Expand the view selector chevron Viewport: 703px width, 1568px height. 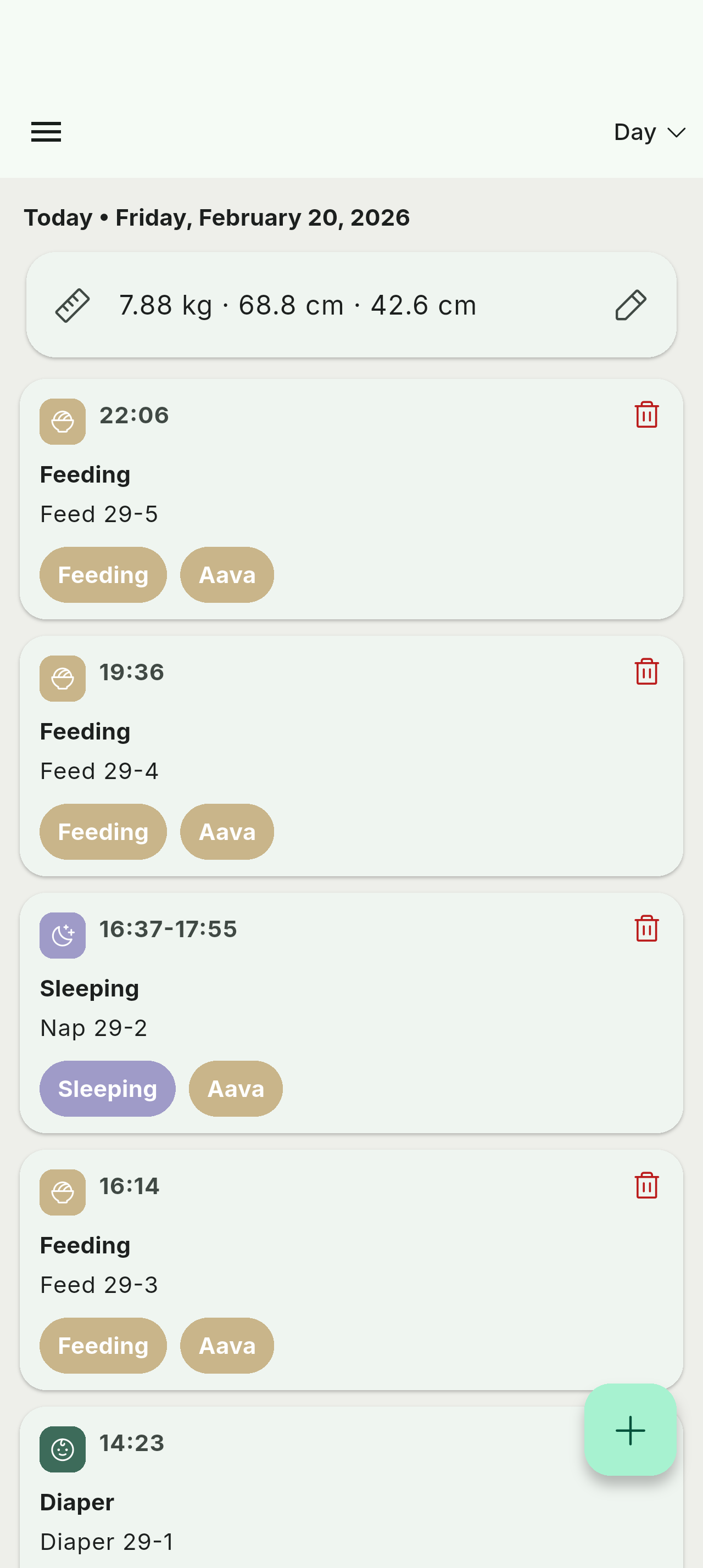(x=677, y=133)
